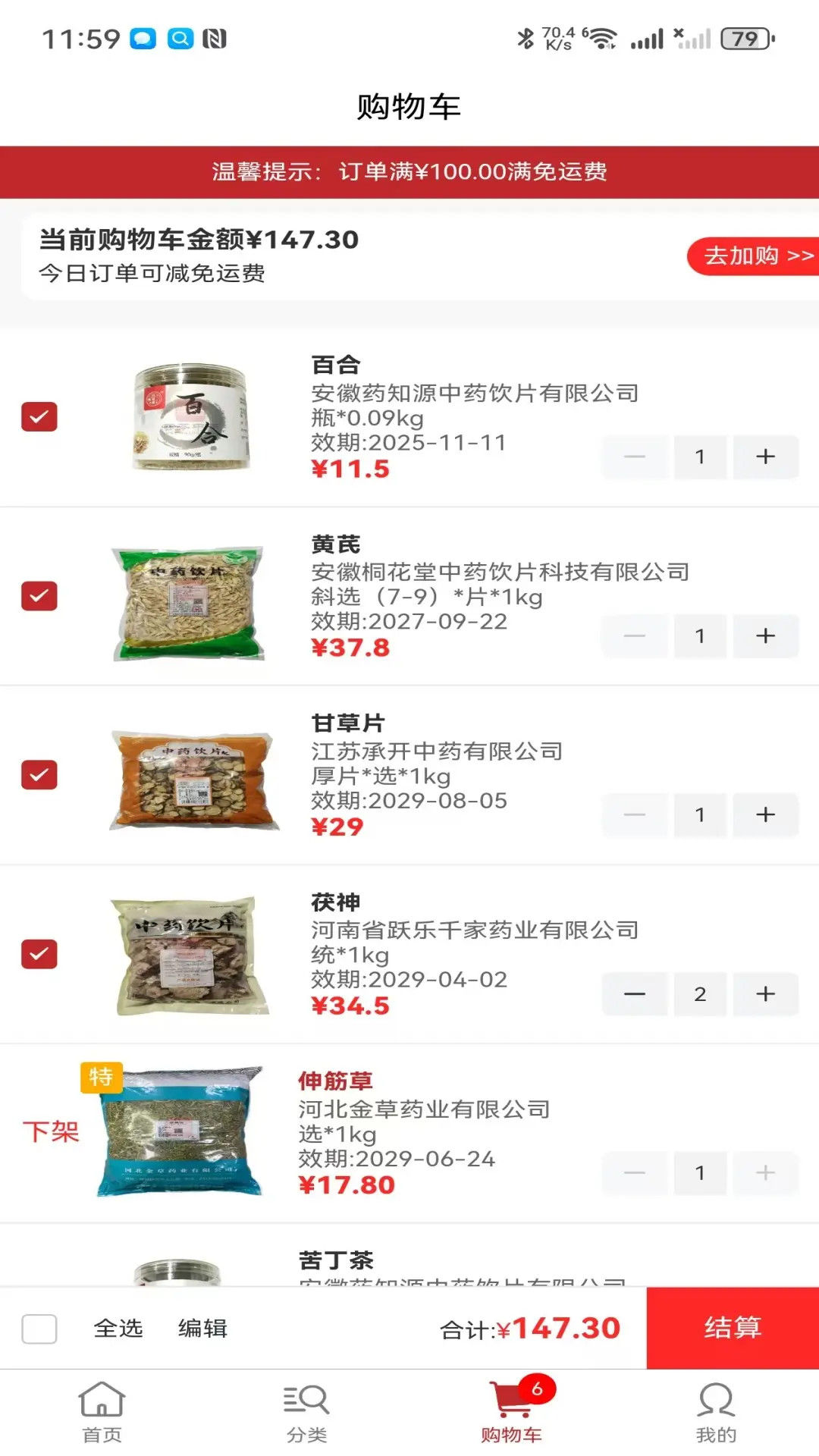Tap the red 结算 checkout button
The width and height of the screenshot is (819, 1456).
730,1329
